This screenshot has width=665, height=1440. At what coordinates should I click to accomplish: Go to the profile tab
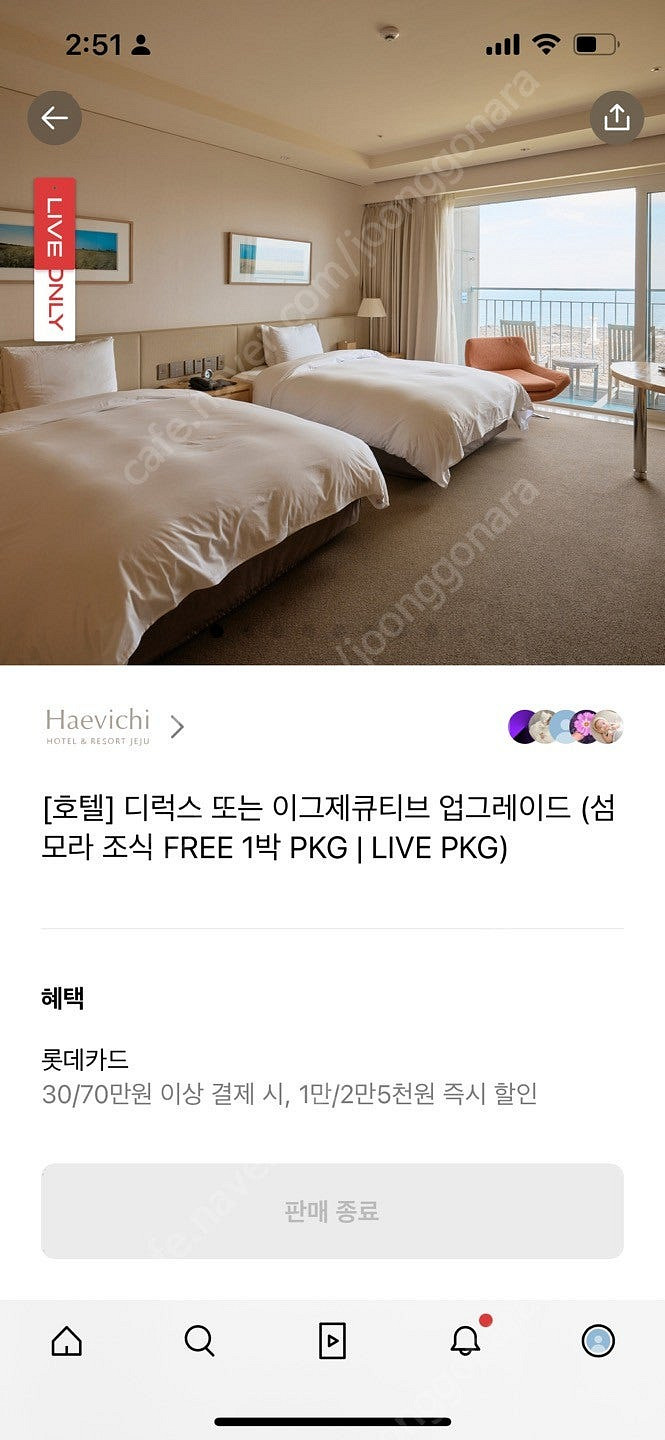click(598, 1341)
